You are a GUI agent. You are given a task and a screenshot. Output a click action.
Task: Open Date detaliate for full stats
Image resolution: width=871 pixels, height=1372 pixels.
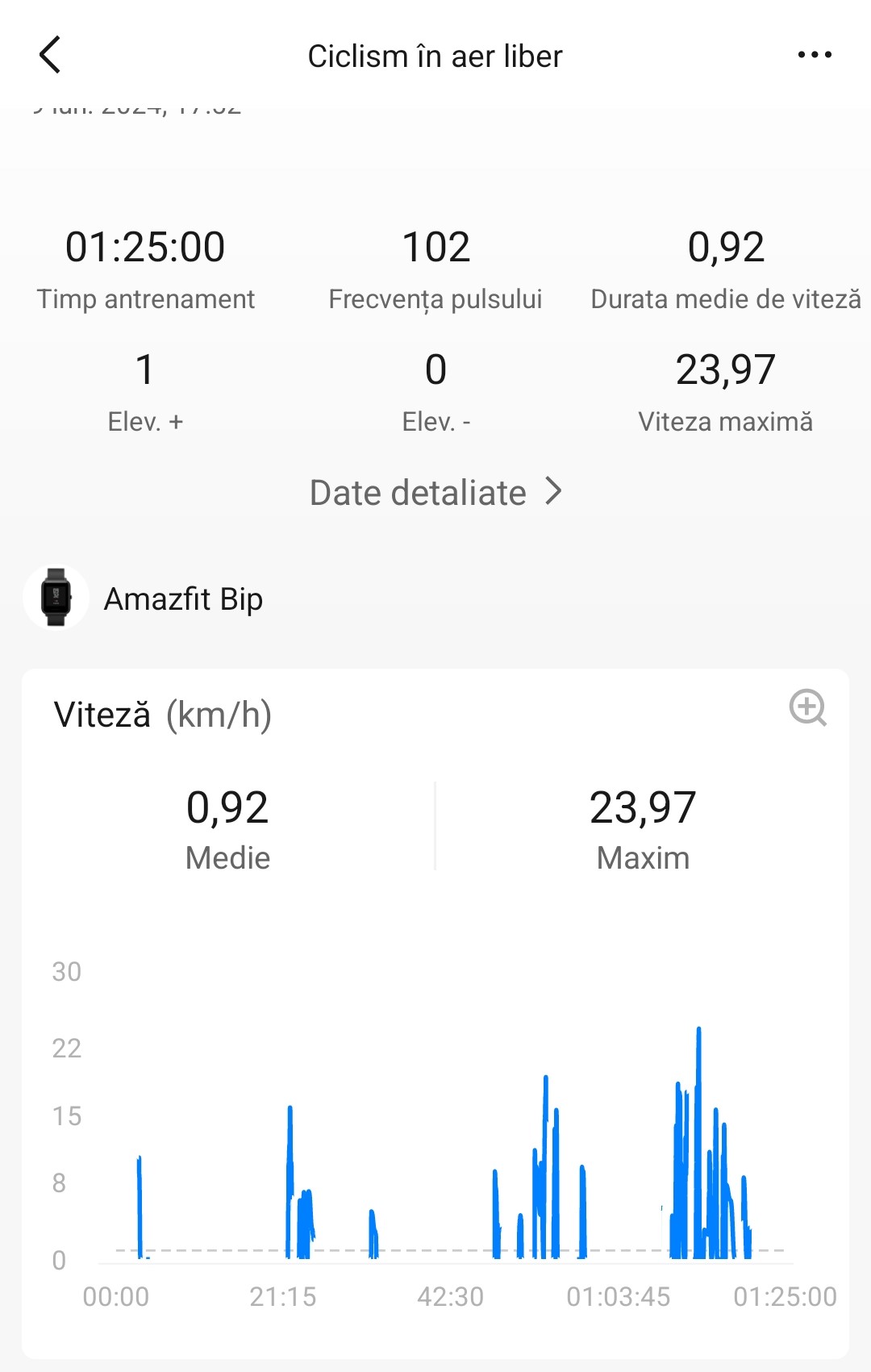tap(435, 492)
